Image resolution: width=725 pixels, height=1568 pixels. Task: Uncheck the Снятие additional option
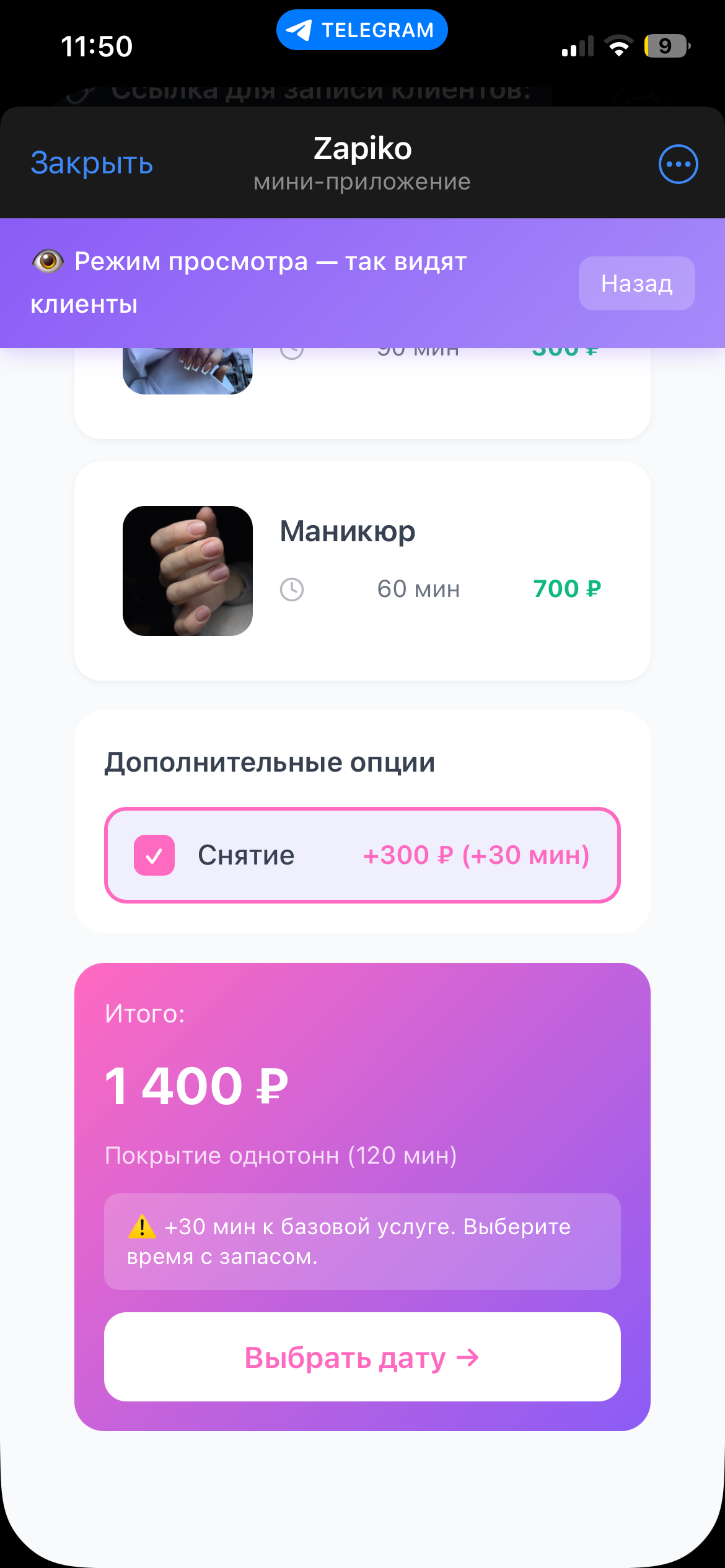[154, 855]
